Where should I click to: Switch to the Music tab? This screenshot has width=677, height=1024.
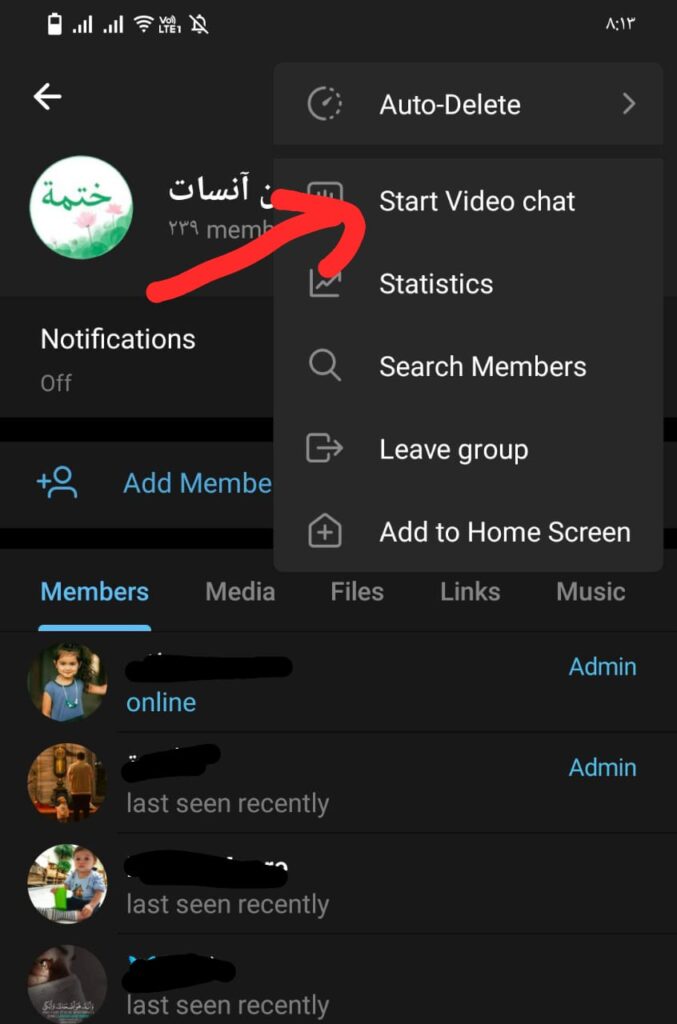pyautogui.click(x=590, y=592)
